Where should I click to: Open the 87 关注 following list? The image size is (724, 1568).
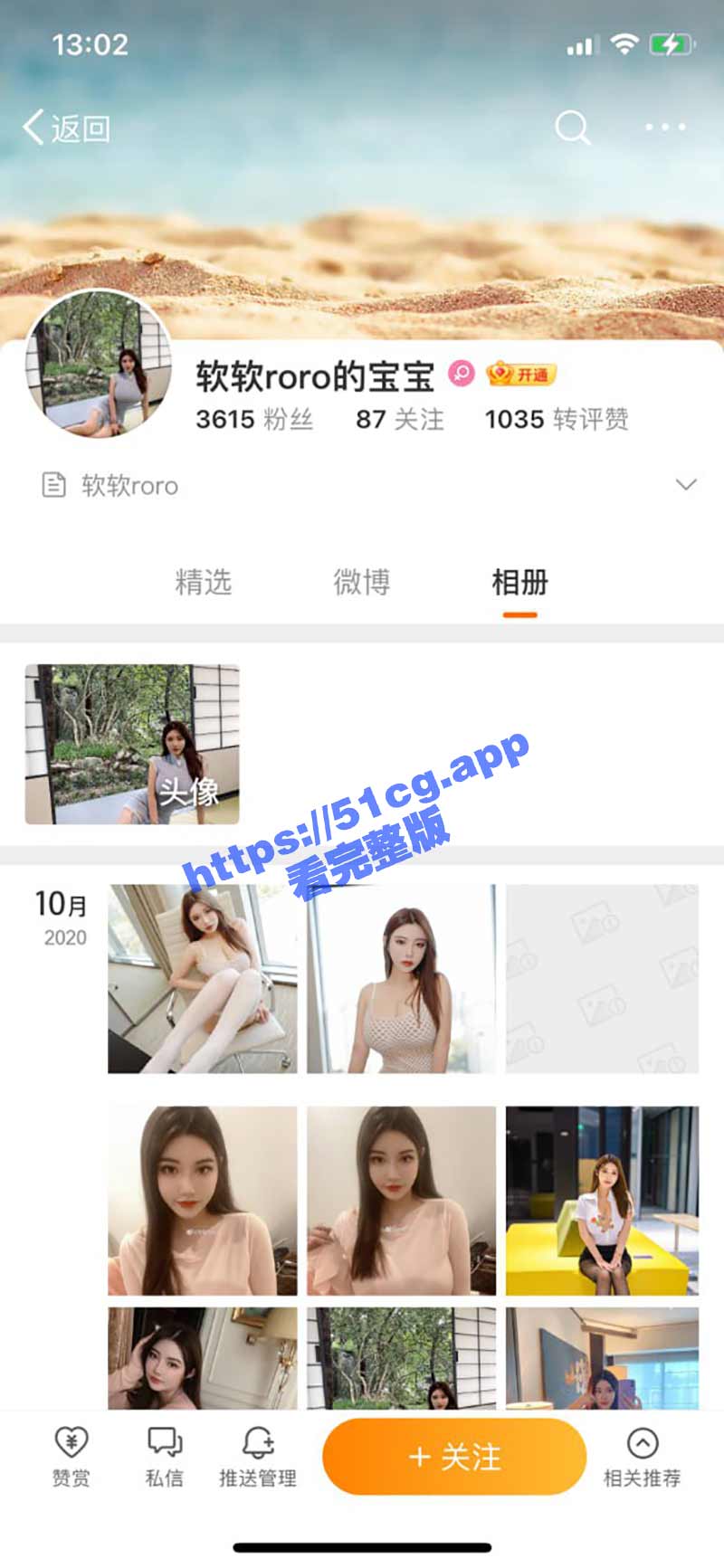399,420
